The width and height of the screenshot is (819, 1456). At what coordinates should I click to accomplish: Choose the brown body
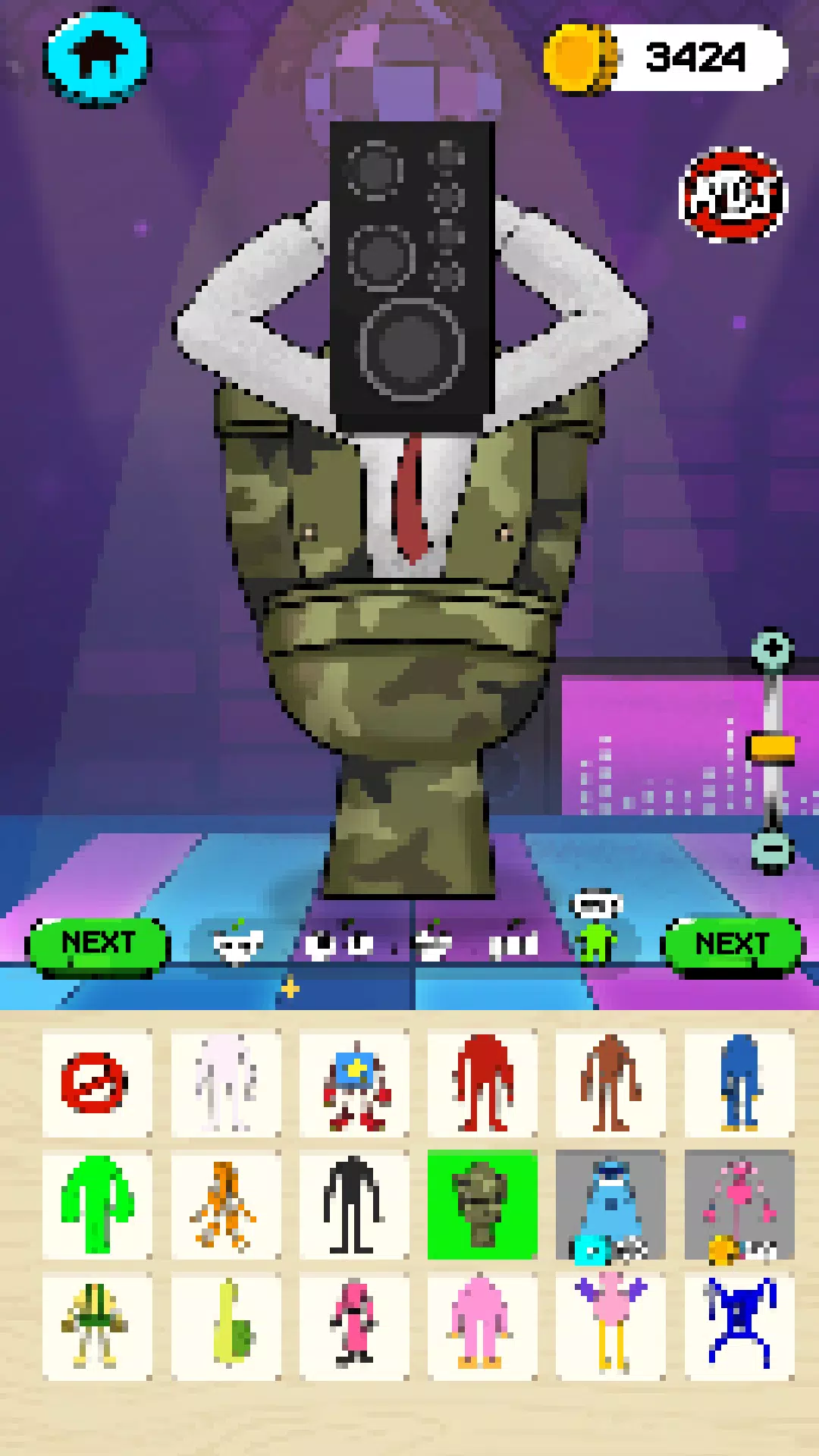(610, 1083)
